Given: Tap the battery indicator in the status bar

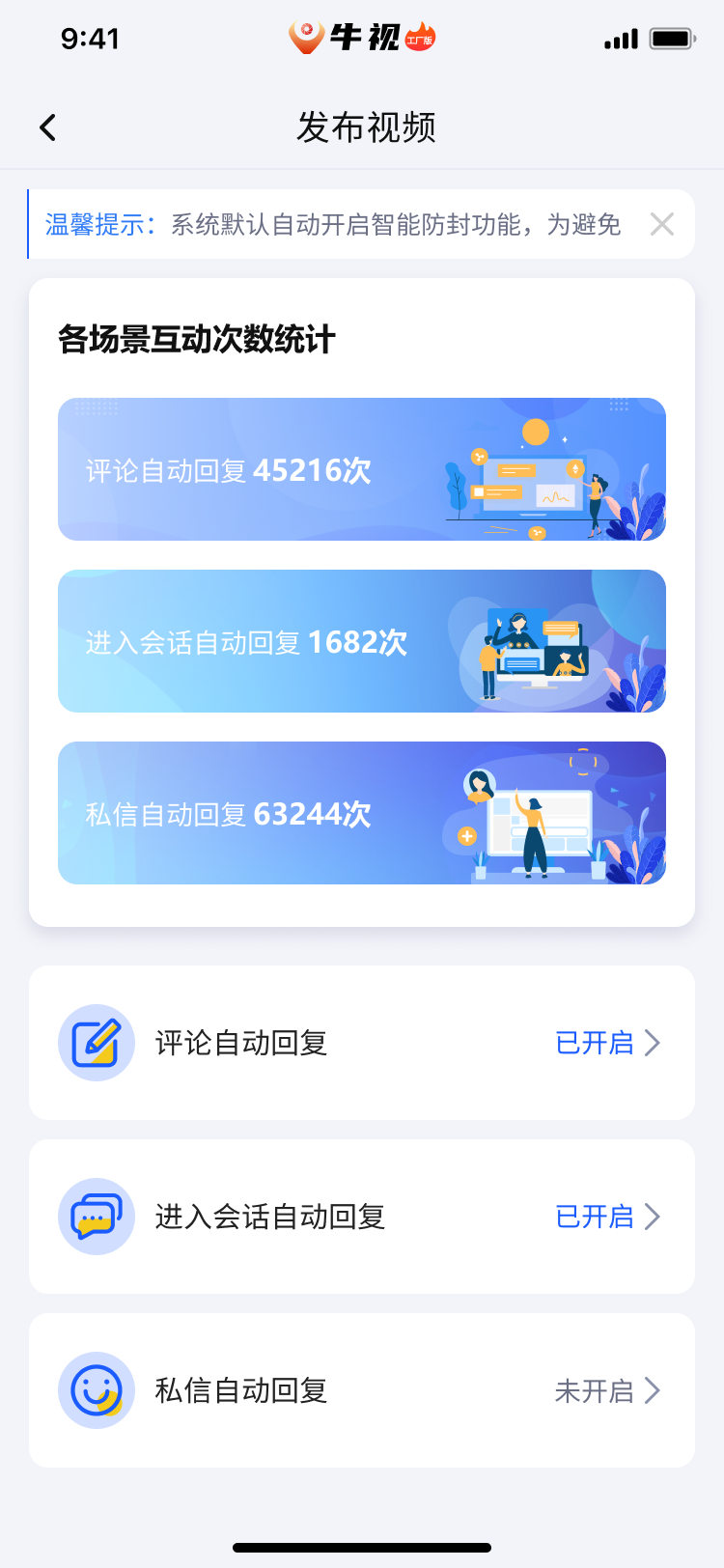Looking at the screenshot, I should 672,37.
